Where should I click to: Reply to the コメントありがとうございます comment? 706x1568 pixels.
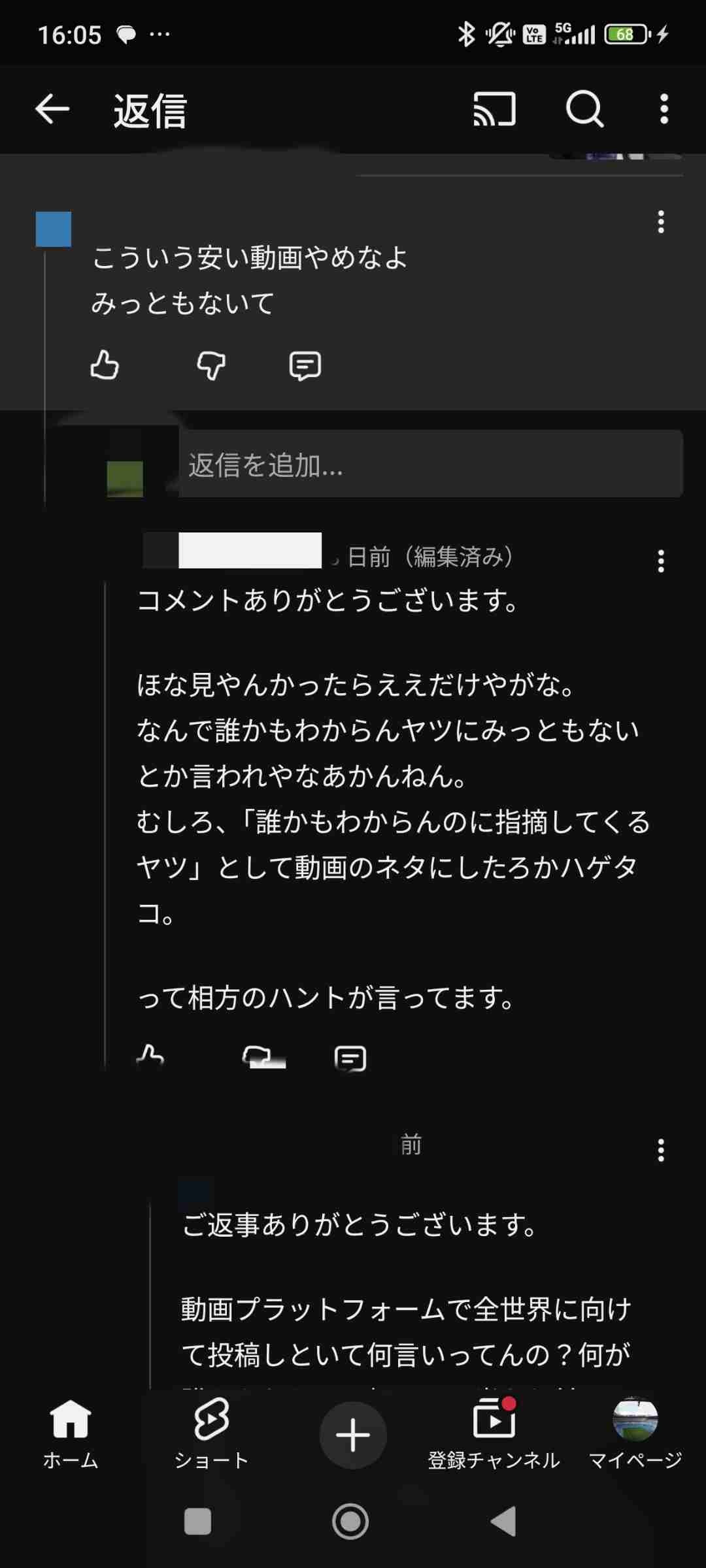click(350, 1058)
